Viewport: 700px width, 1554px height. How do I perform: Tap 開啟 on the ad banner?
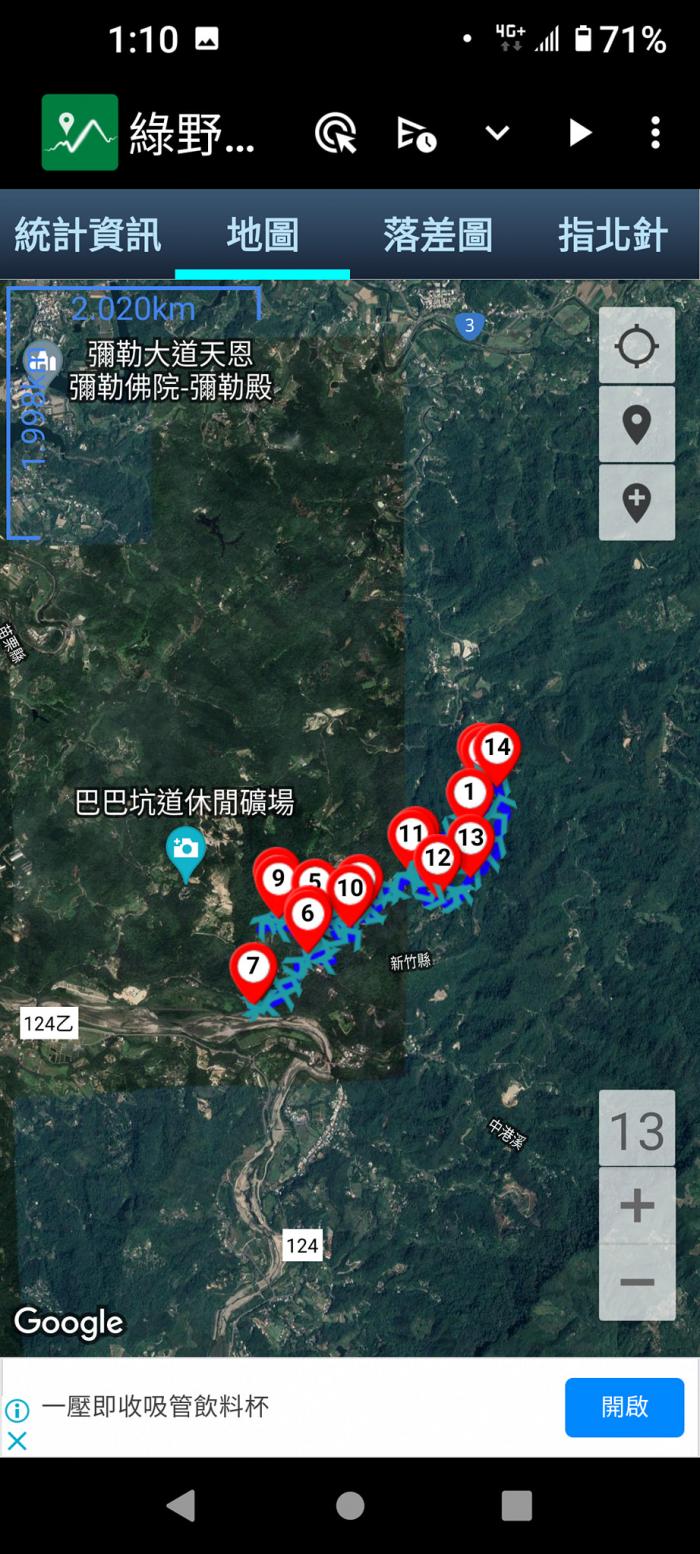pyautogui.click(x=624, y=1407)
